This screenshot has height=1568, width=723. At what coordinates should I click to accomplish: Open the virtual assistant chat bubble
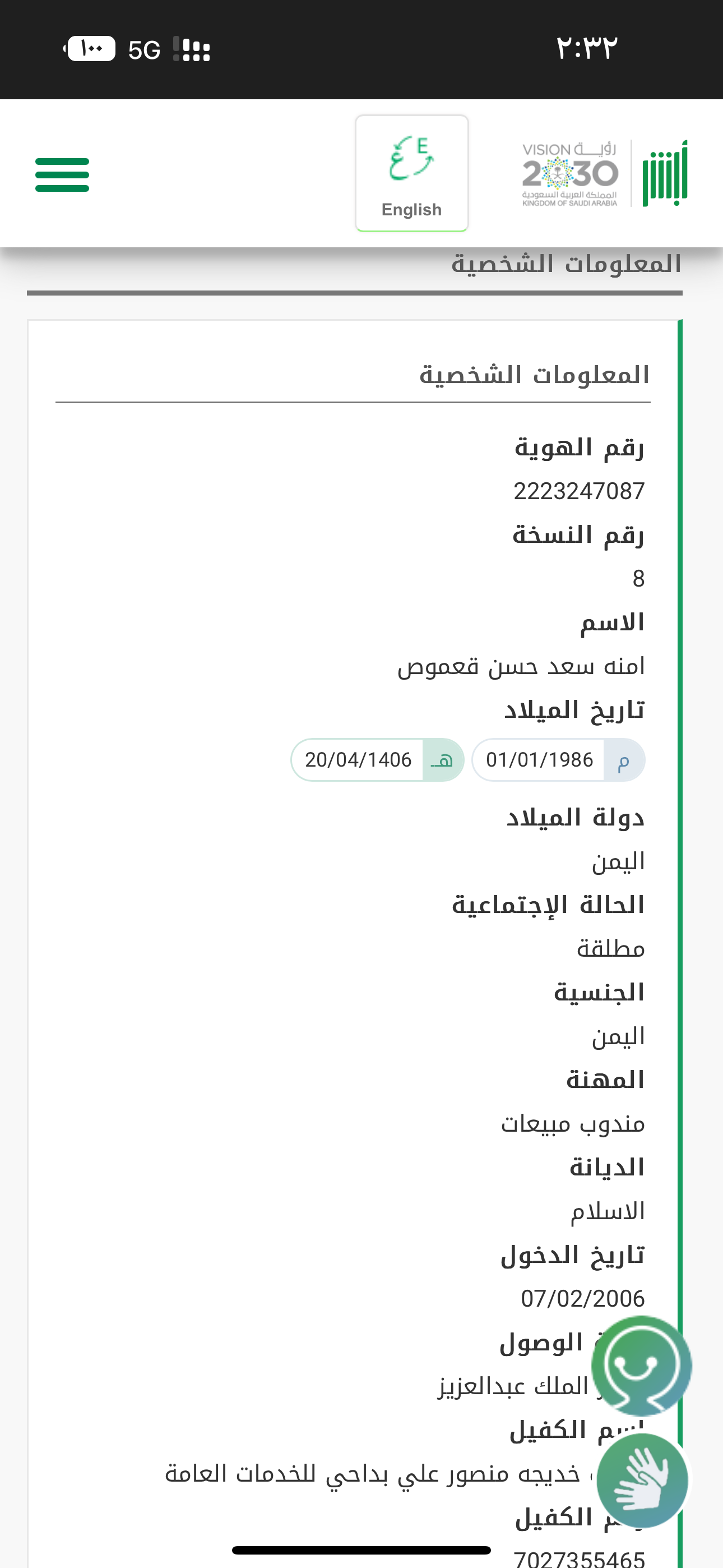click(x=641, y=1366)
